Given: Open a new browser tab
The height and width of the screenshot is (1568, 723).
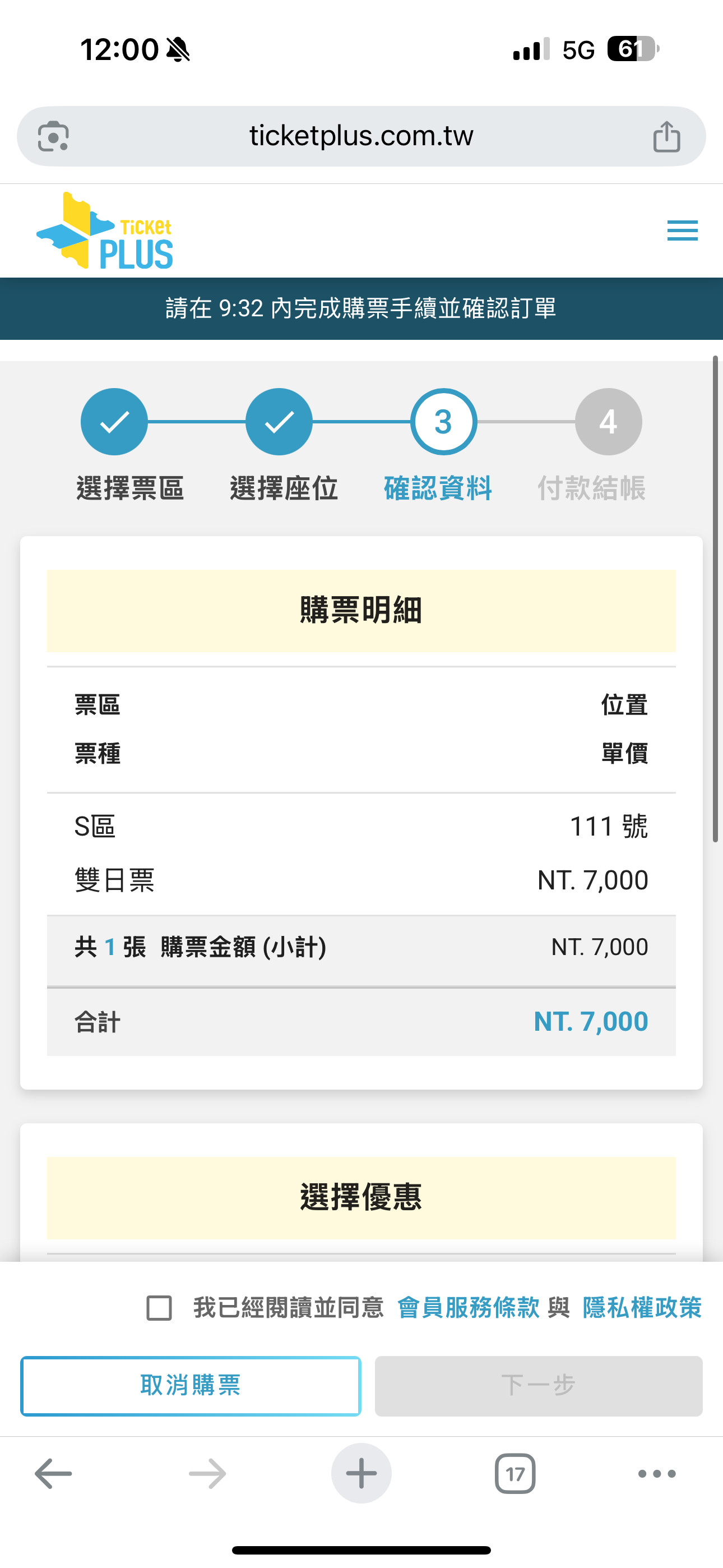Looking at the screenshot, I should pos(361,1474).
